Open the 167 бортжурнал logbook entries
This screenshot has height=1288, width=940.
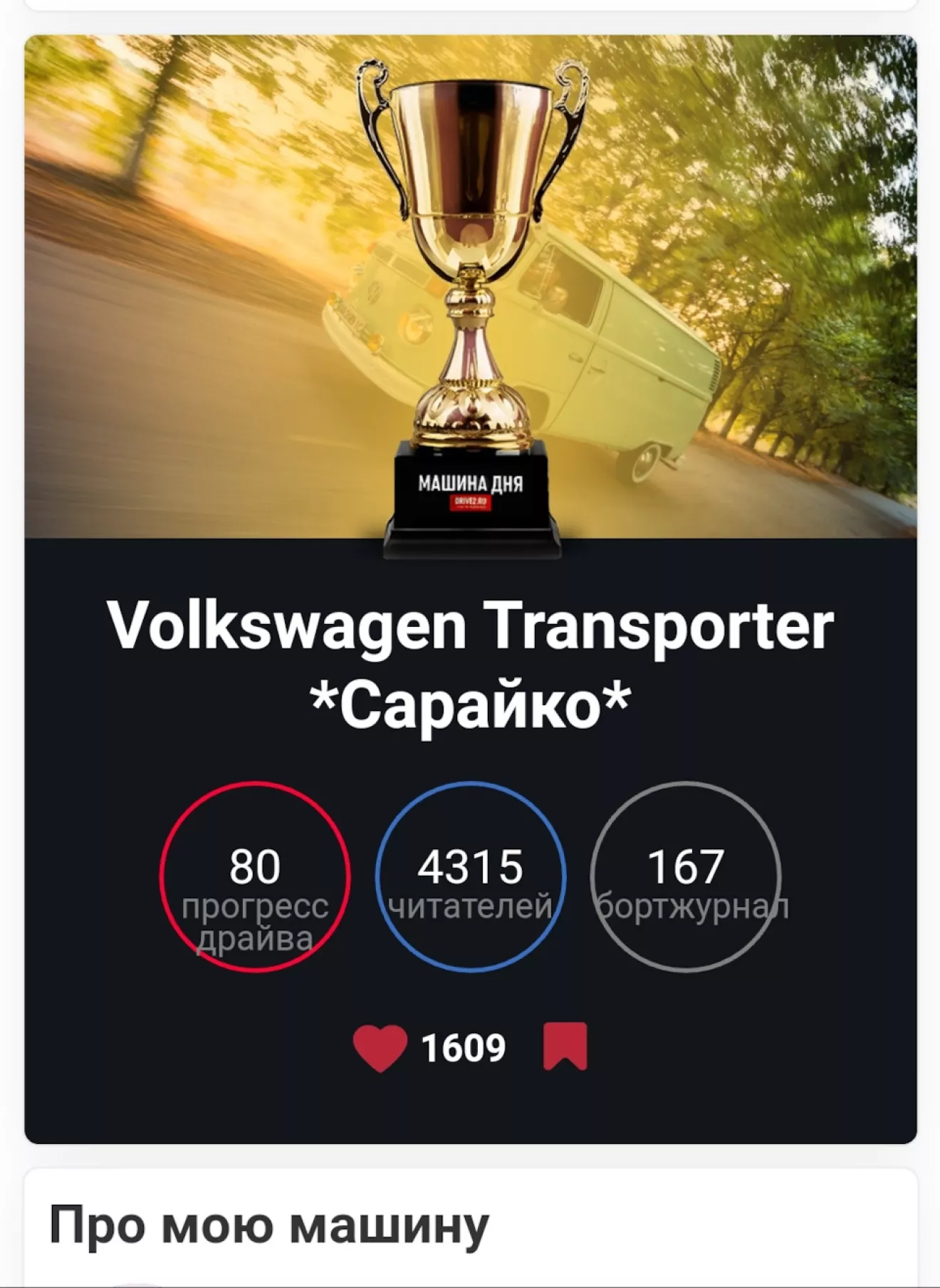pos(686,878)
